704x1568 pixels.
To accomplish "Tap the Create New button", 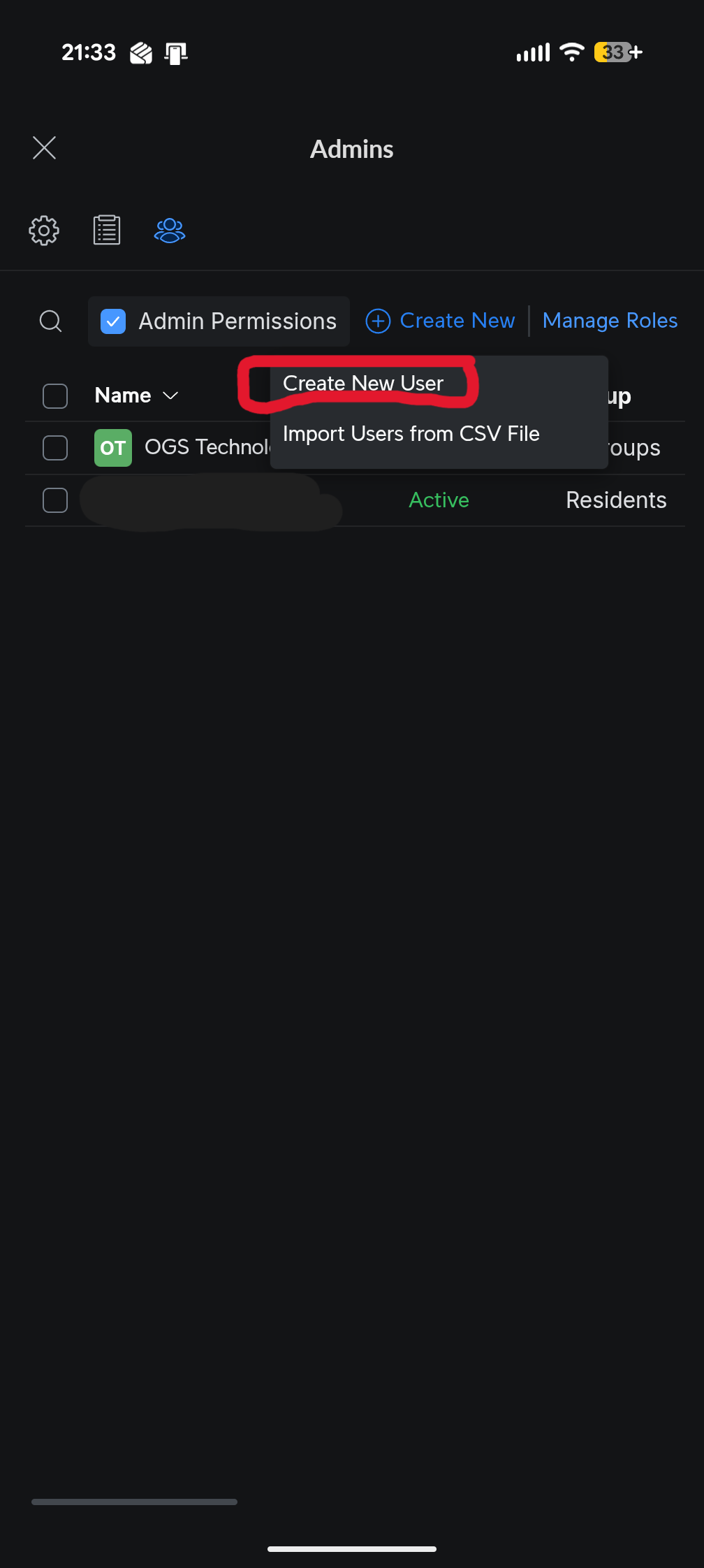I will click(x=441, y=321).
